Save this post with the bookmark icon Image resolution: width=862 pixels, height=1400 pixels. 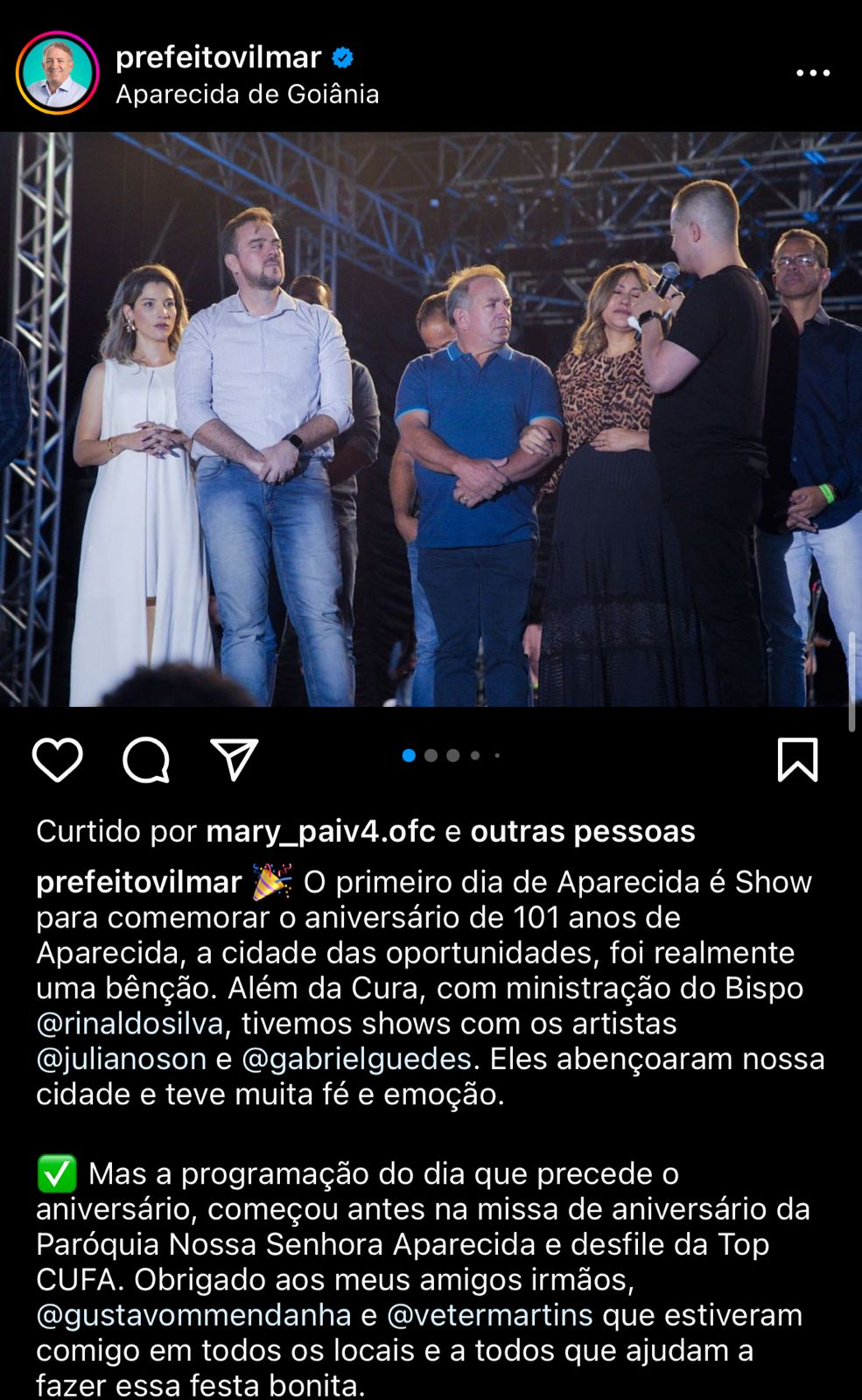(797, 759)
